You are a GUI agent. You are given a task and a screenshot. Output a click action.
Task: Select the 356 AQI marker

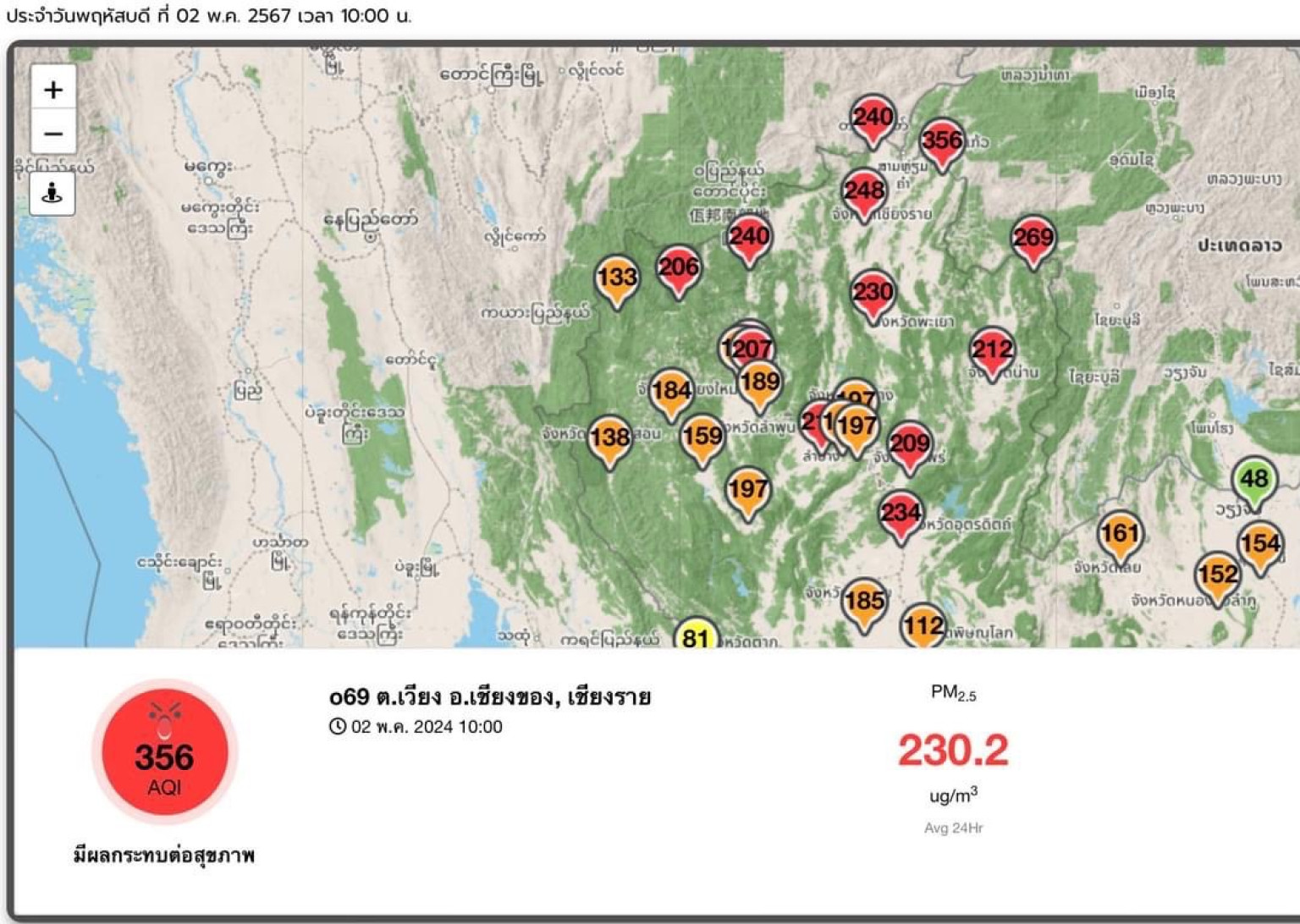click(x=941, y=140)
